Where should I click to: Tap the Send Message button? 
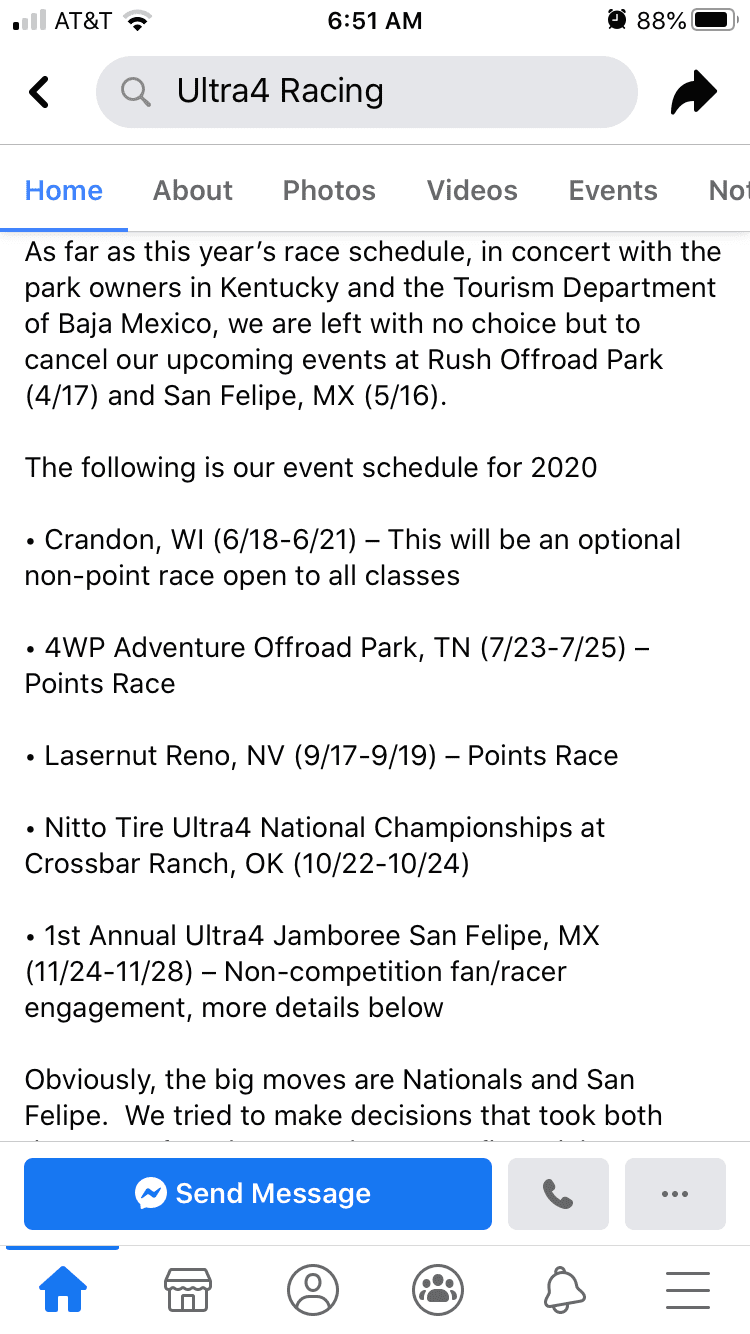click(258, 1193)
